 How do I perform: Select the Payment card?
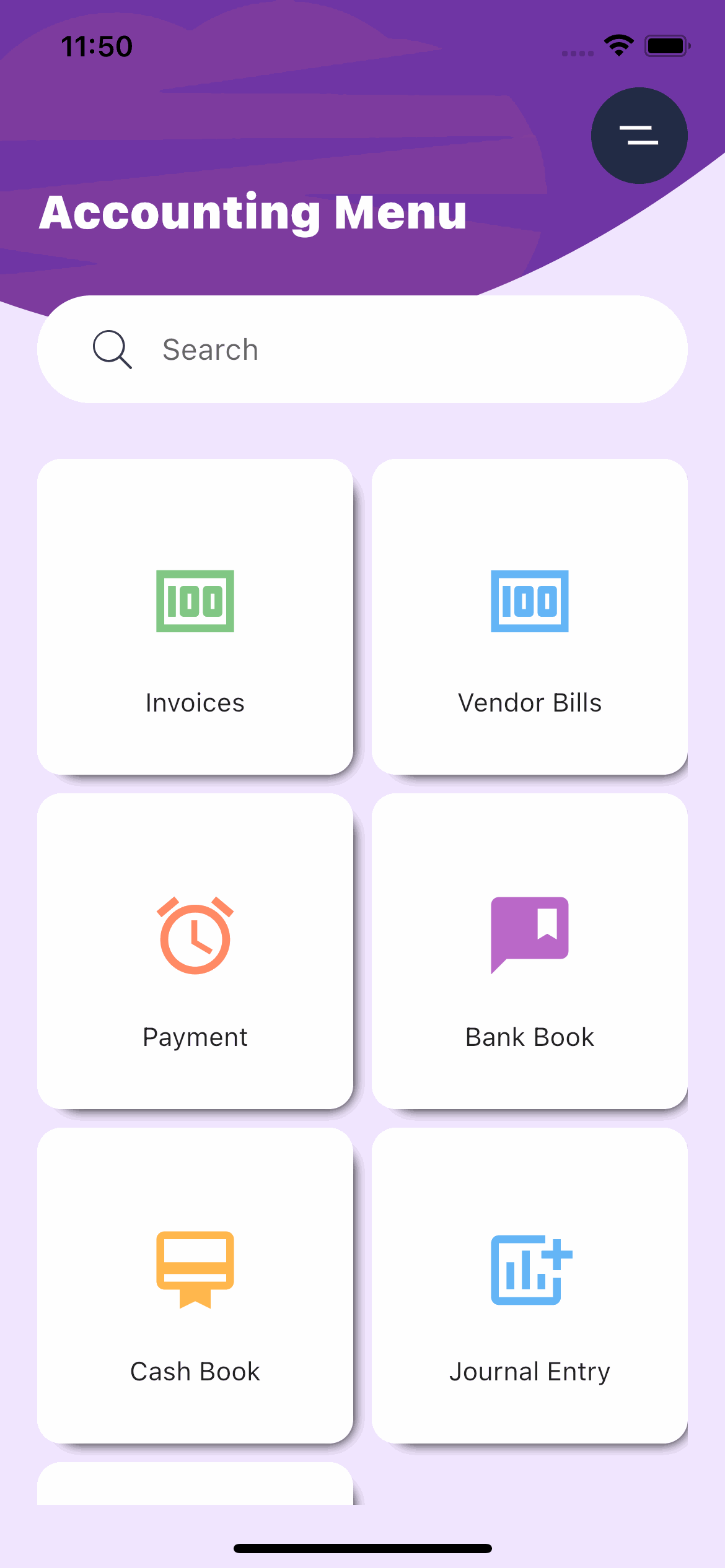pyautogui.click(x=195, y=951)
